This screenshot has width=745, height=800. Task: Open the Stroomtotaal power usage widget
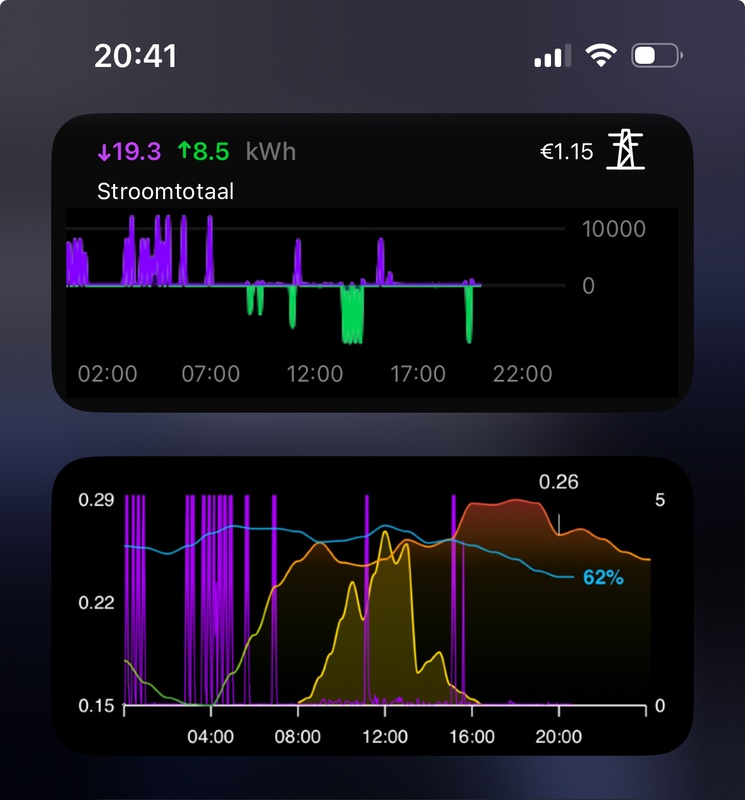tap(372, 262)
